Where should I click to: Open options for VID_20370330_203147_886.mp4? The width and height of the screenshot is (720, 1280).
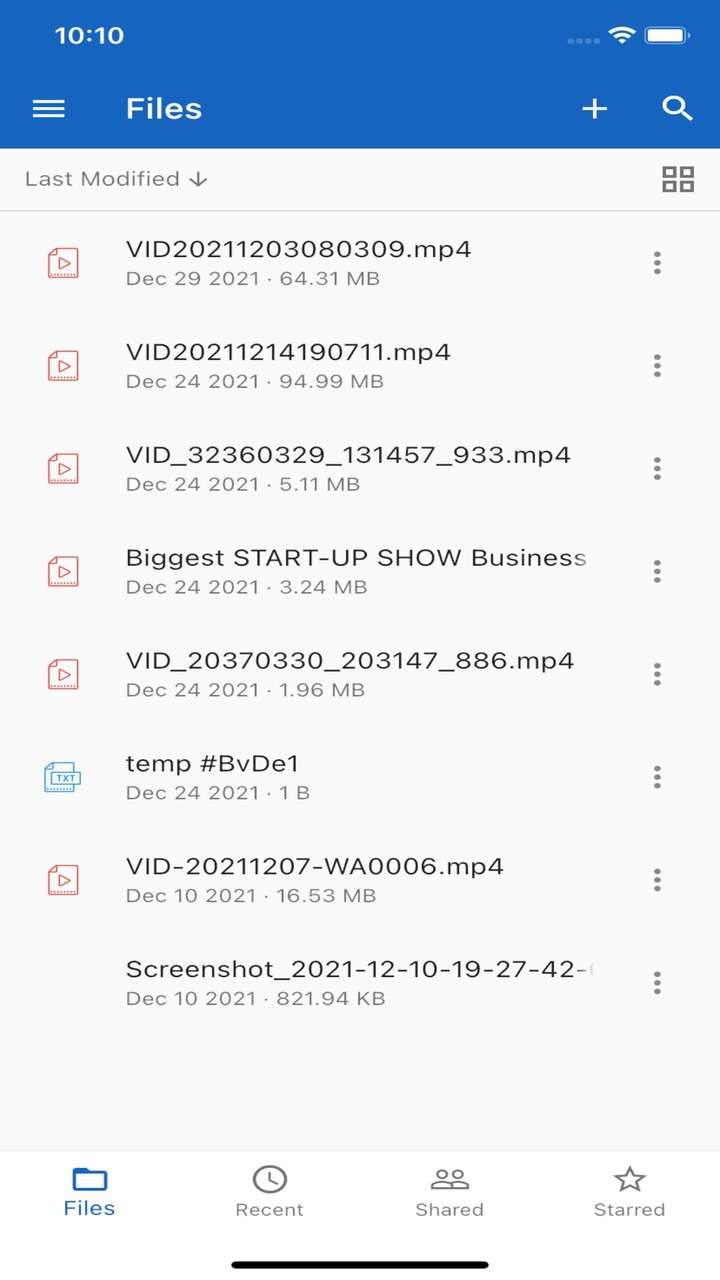tap(657, 674)
